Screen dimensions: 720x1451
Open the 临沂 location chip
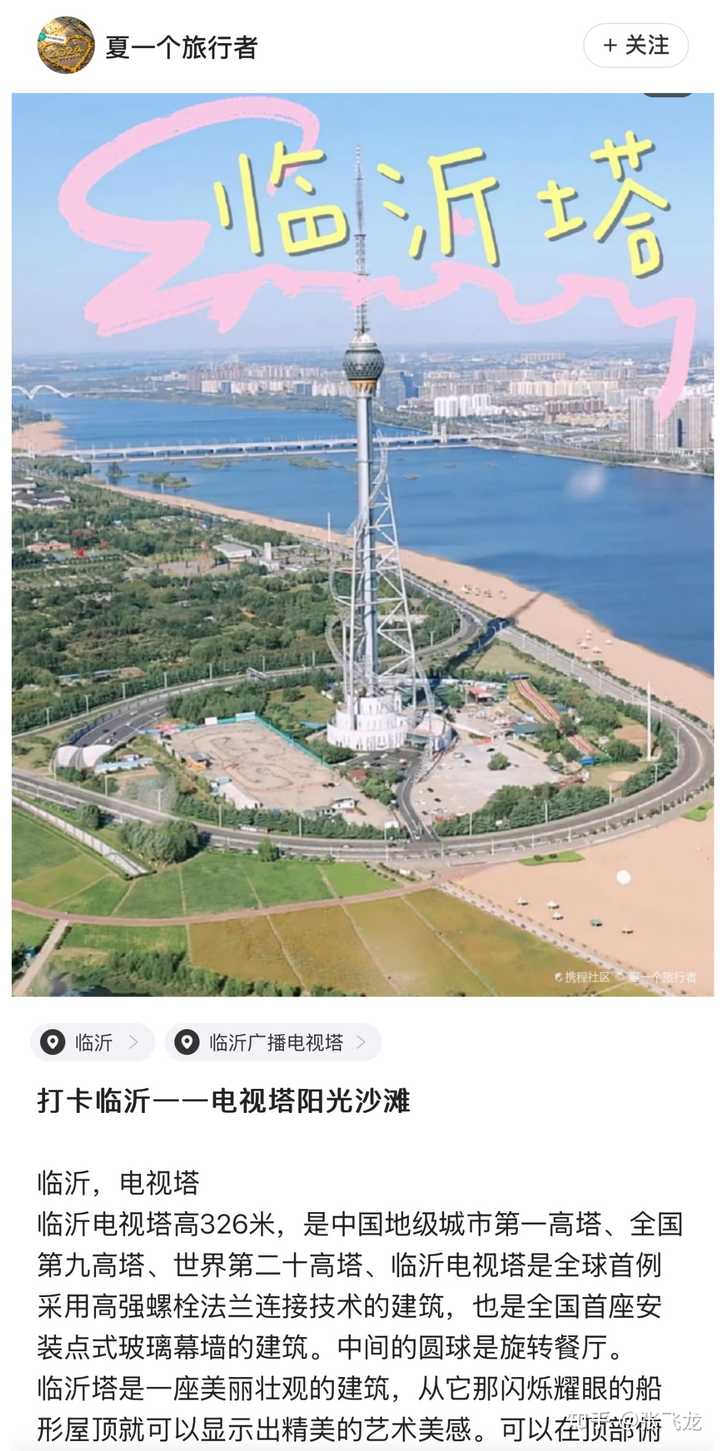92,1043
